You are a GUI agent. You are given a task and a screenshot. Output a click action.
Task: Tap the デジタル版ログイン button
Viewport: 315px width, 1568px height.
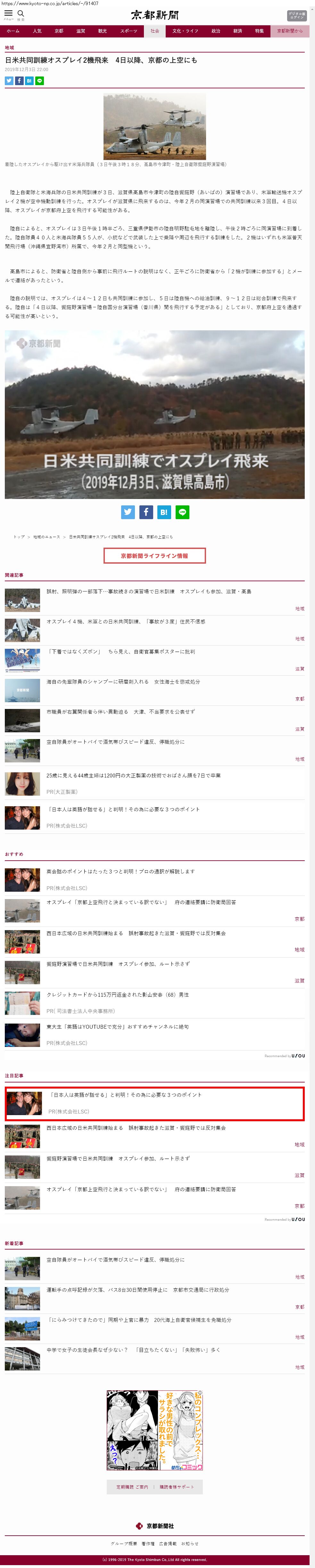(296, 16)
